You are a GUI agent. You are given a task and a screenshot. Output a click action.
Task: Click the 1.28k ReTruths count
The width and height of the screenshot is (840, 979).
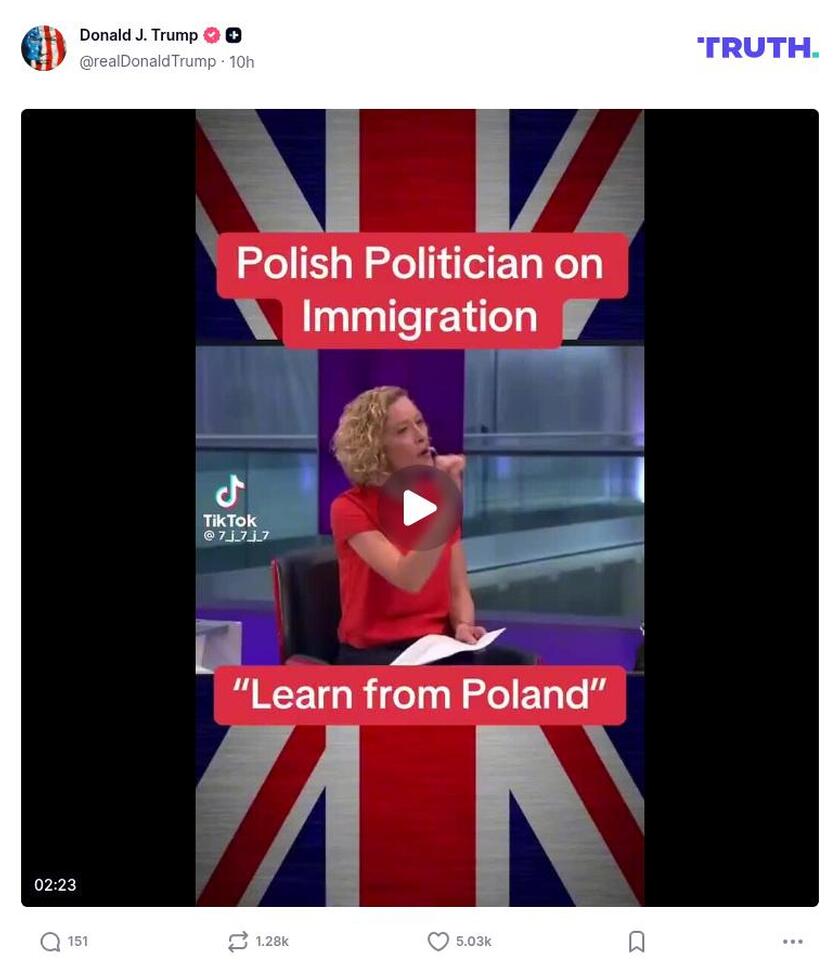coord(273,940)
